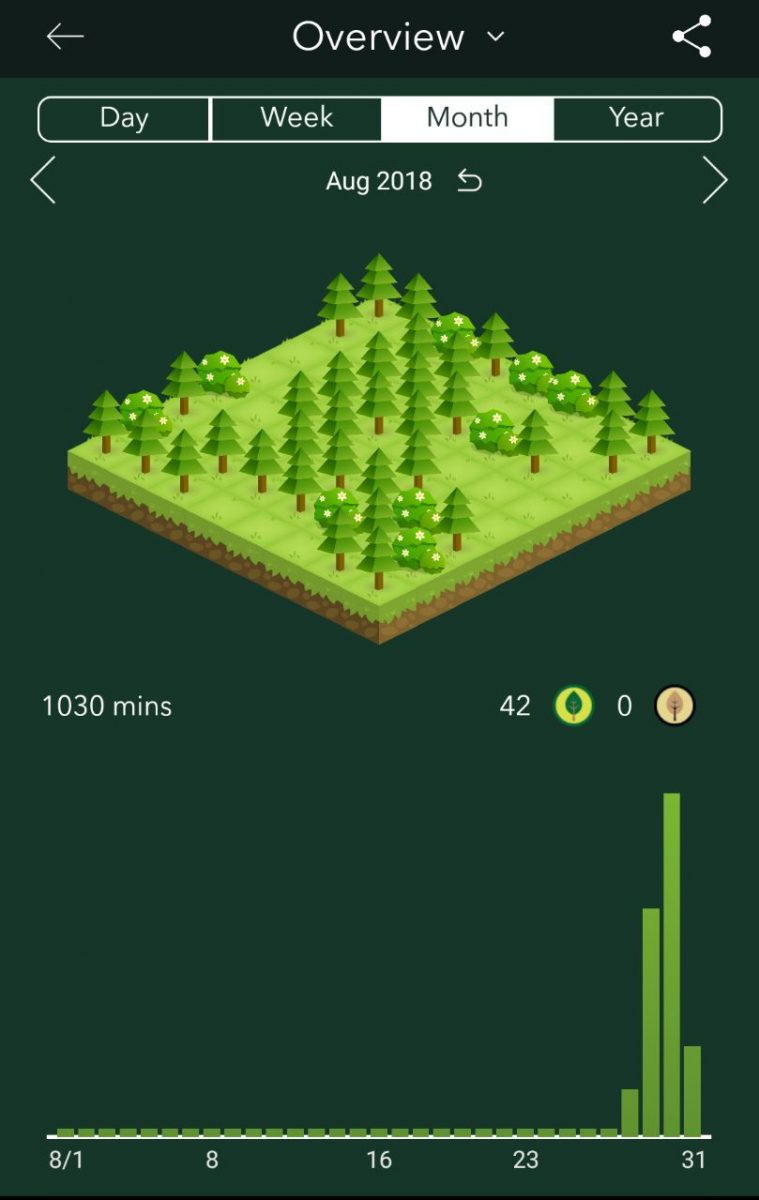Select the bar on August 30
759x1200 pixels.
[x=652, y=1020]
